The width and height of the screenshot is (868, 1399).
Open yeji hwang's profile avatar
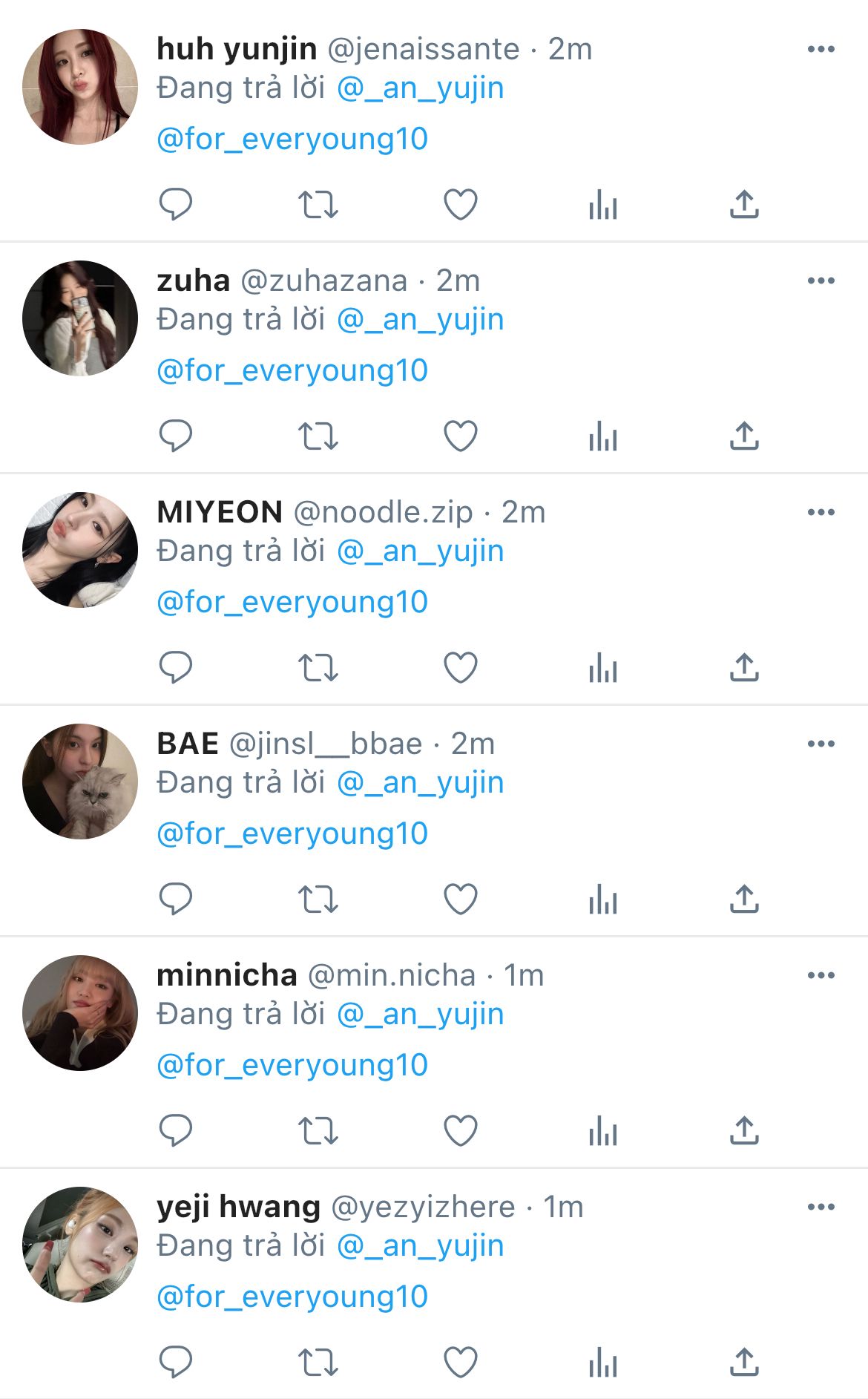pos(80,1245)
